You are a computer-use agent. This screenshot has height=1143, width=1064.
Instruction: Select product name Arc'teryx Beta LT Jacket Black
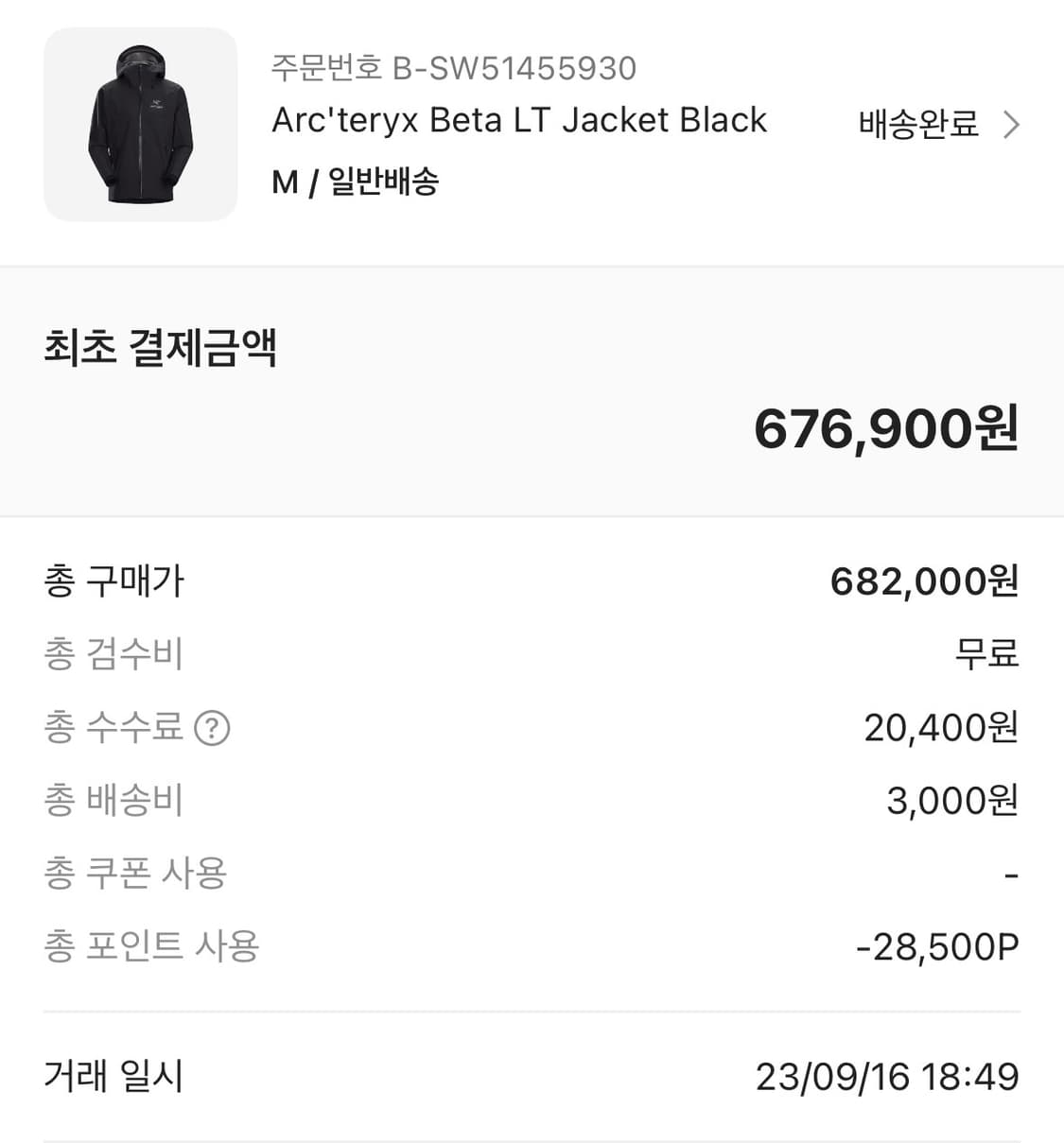(519, 120)
